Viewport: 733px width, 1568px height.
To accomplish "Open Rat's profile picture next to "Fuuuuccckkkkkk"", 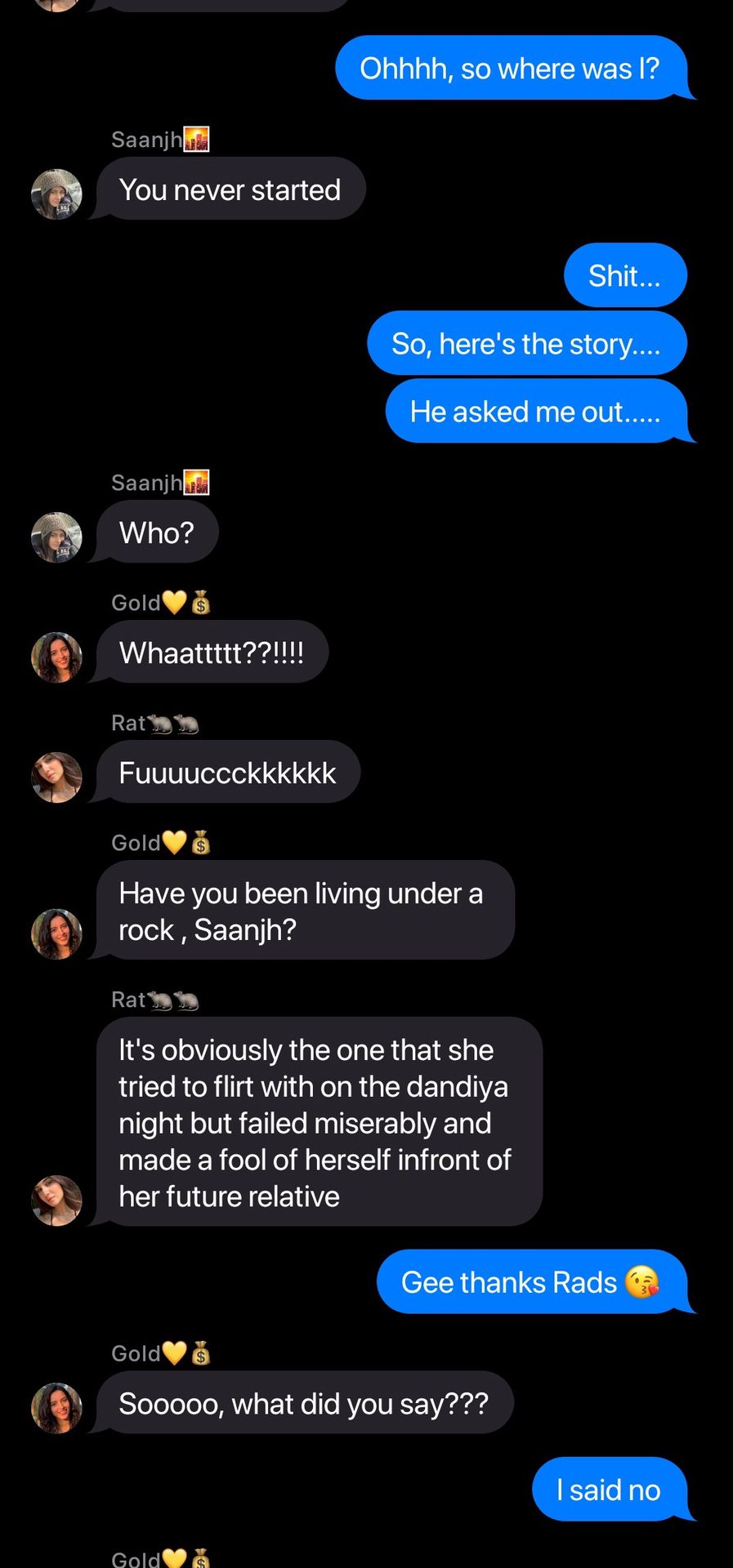I will click(x=56, y=777).
